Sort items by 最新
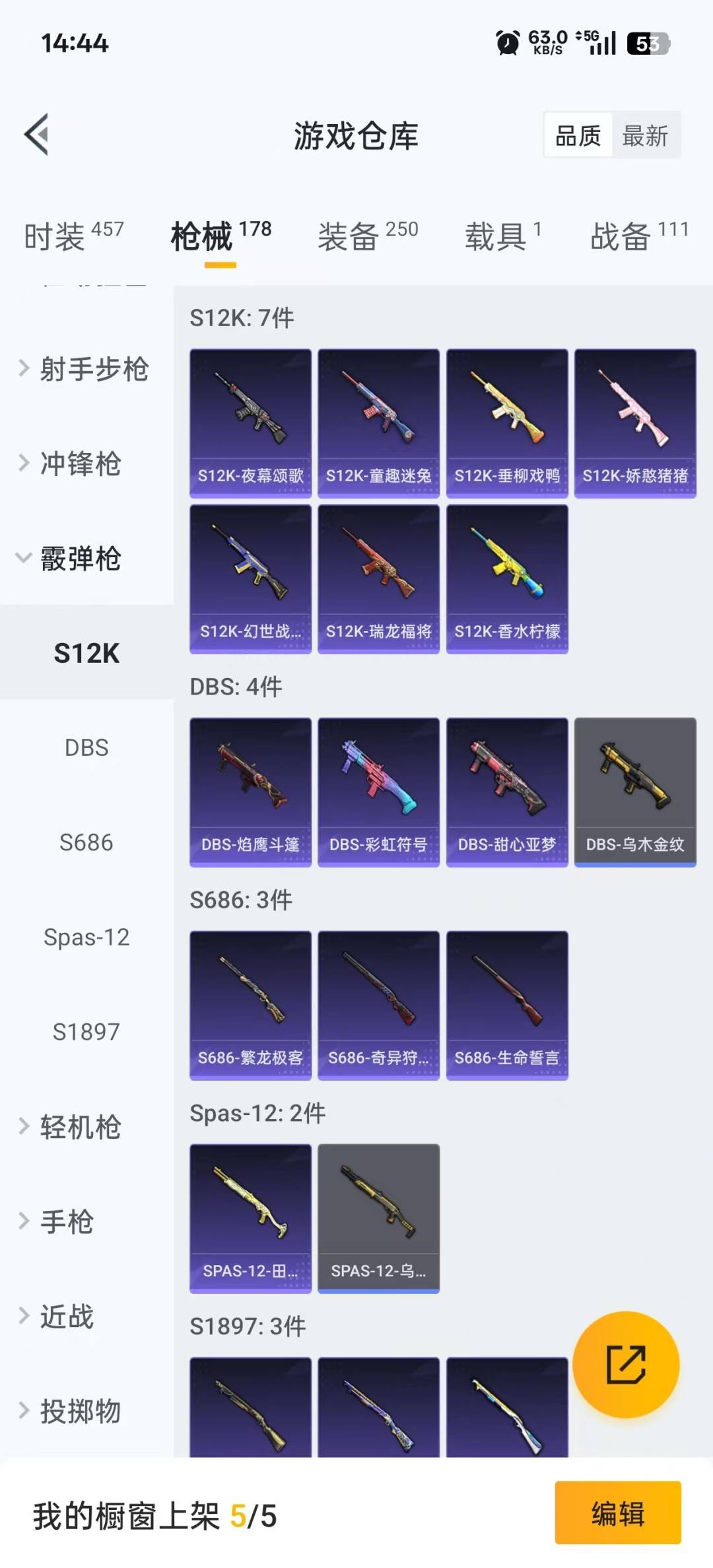The height and width of the screenshot is (1568, 713). coord(645,136)
